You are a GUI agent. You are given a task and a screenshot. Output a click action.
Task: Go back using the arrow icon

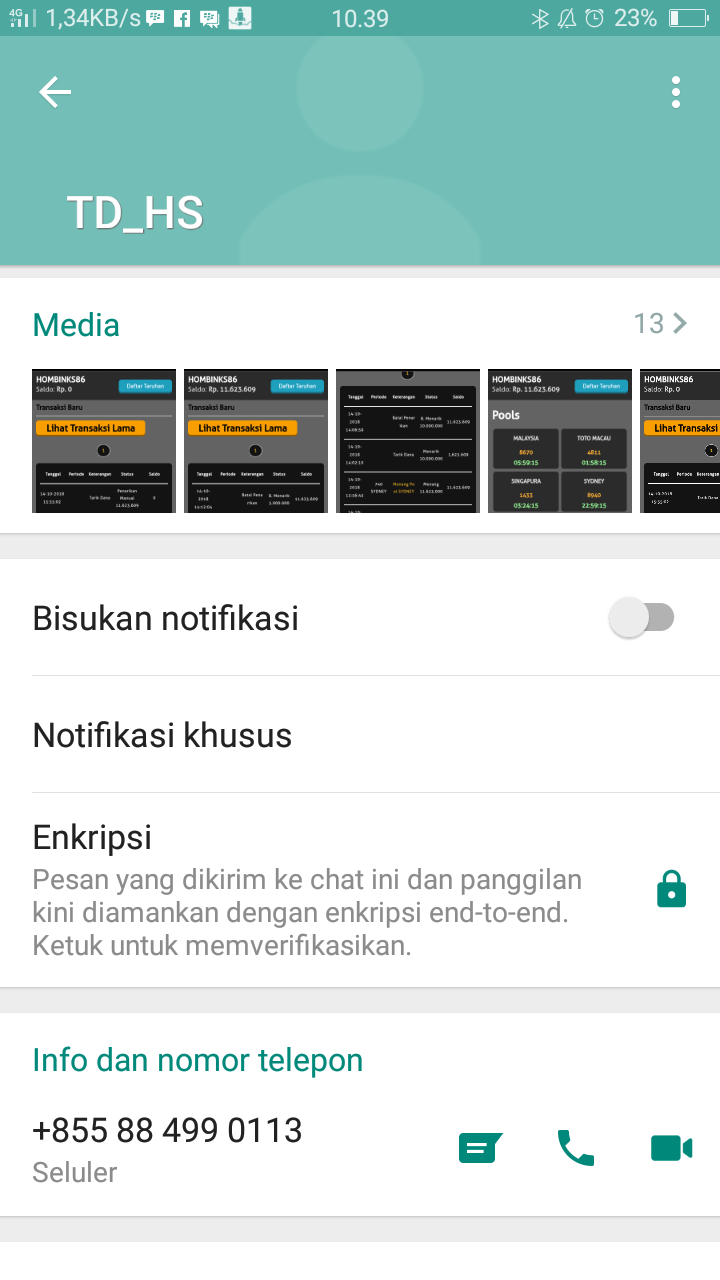click(55, 93)
